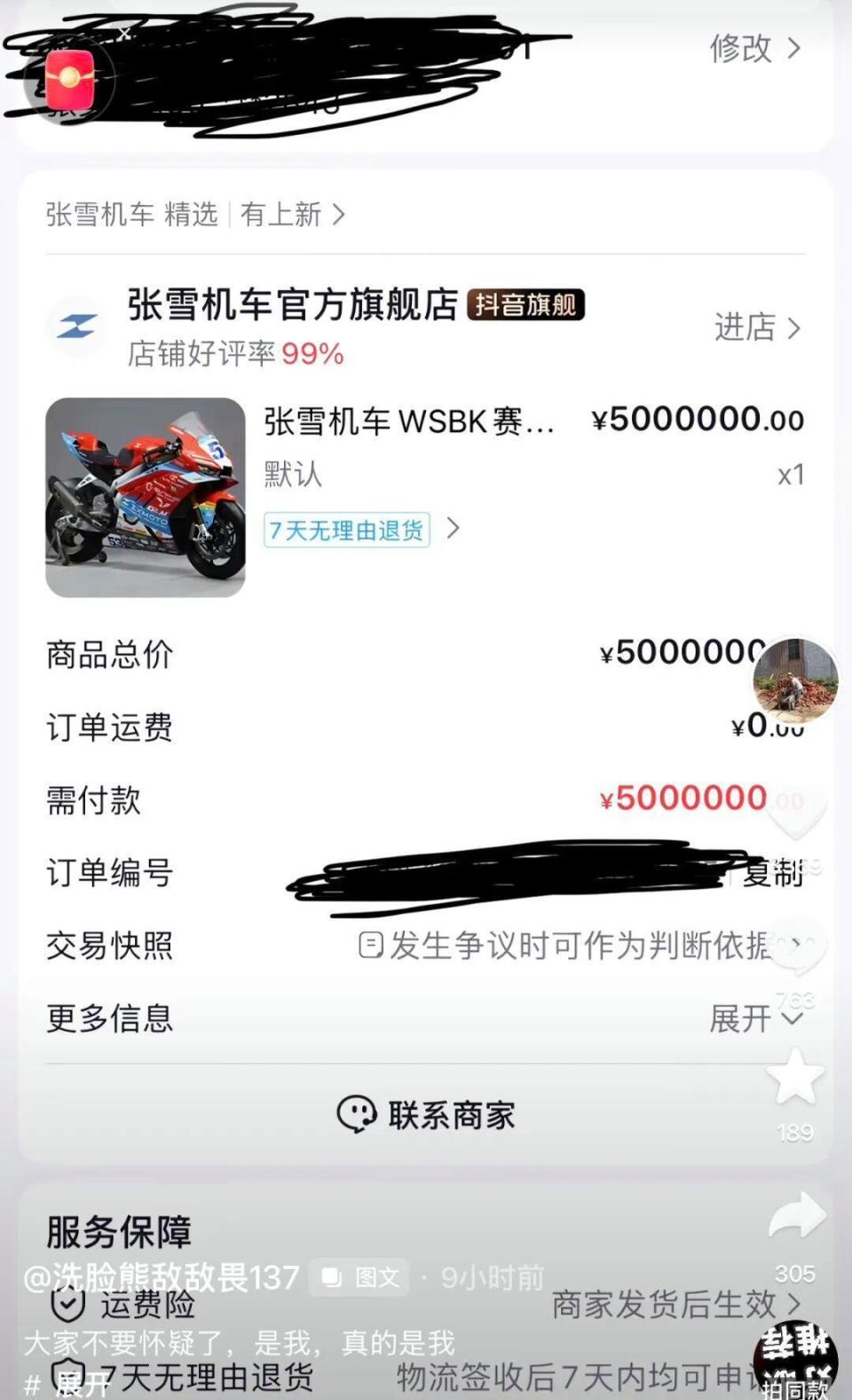Copy the order number with 复制
852x1400 pixels.
[x=772, y=874]
